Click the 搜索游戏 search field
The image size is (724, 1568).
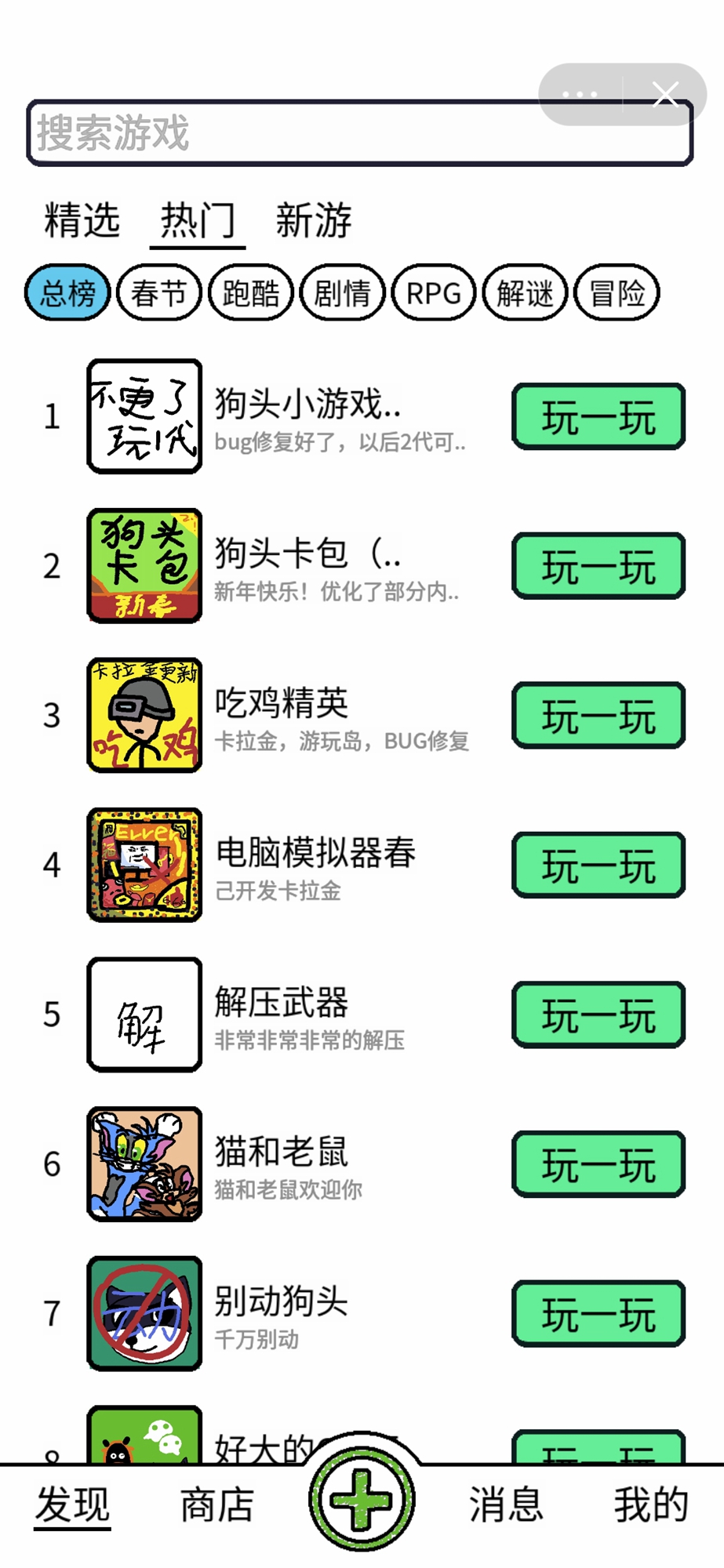point(361,133)
